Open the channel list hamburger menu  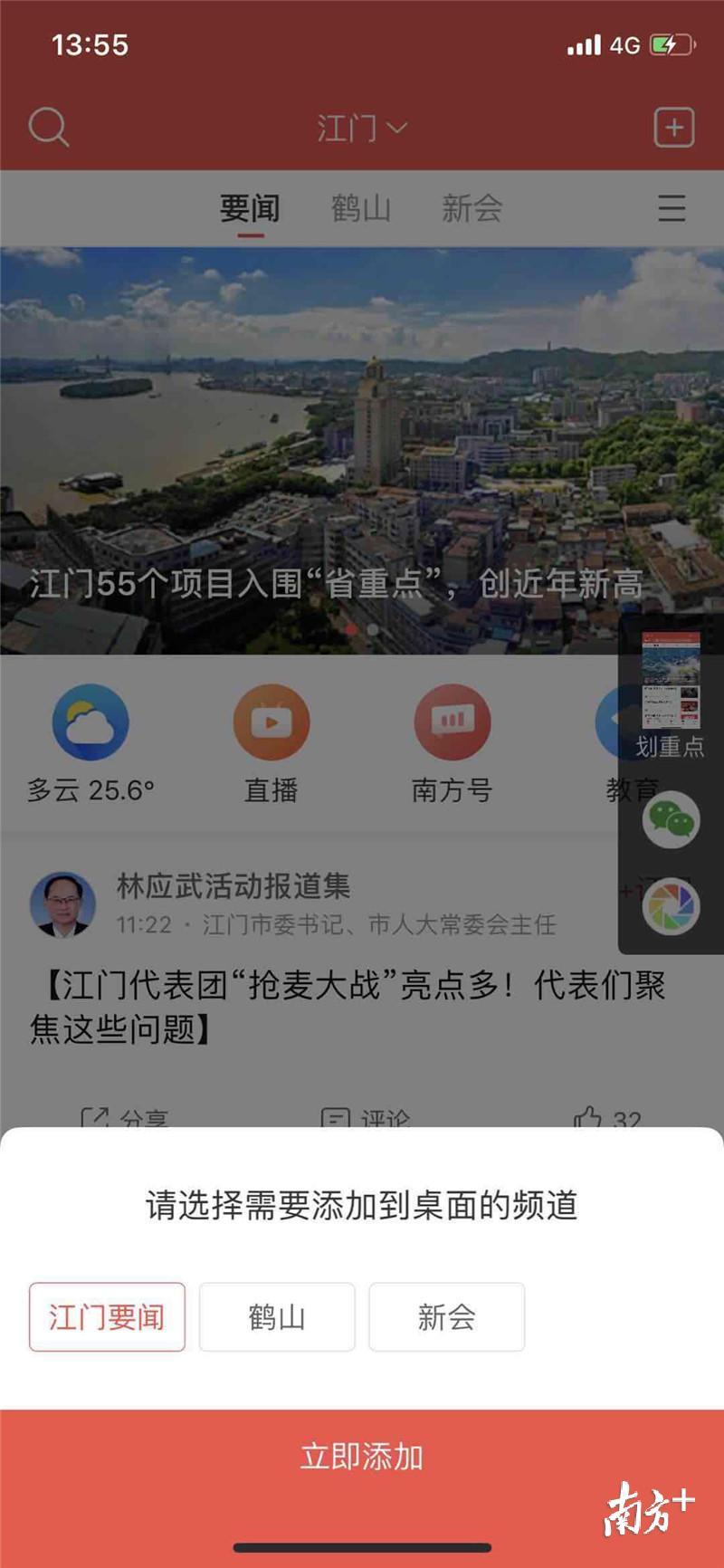[671, 208]
